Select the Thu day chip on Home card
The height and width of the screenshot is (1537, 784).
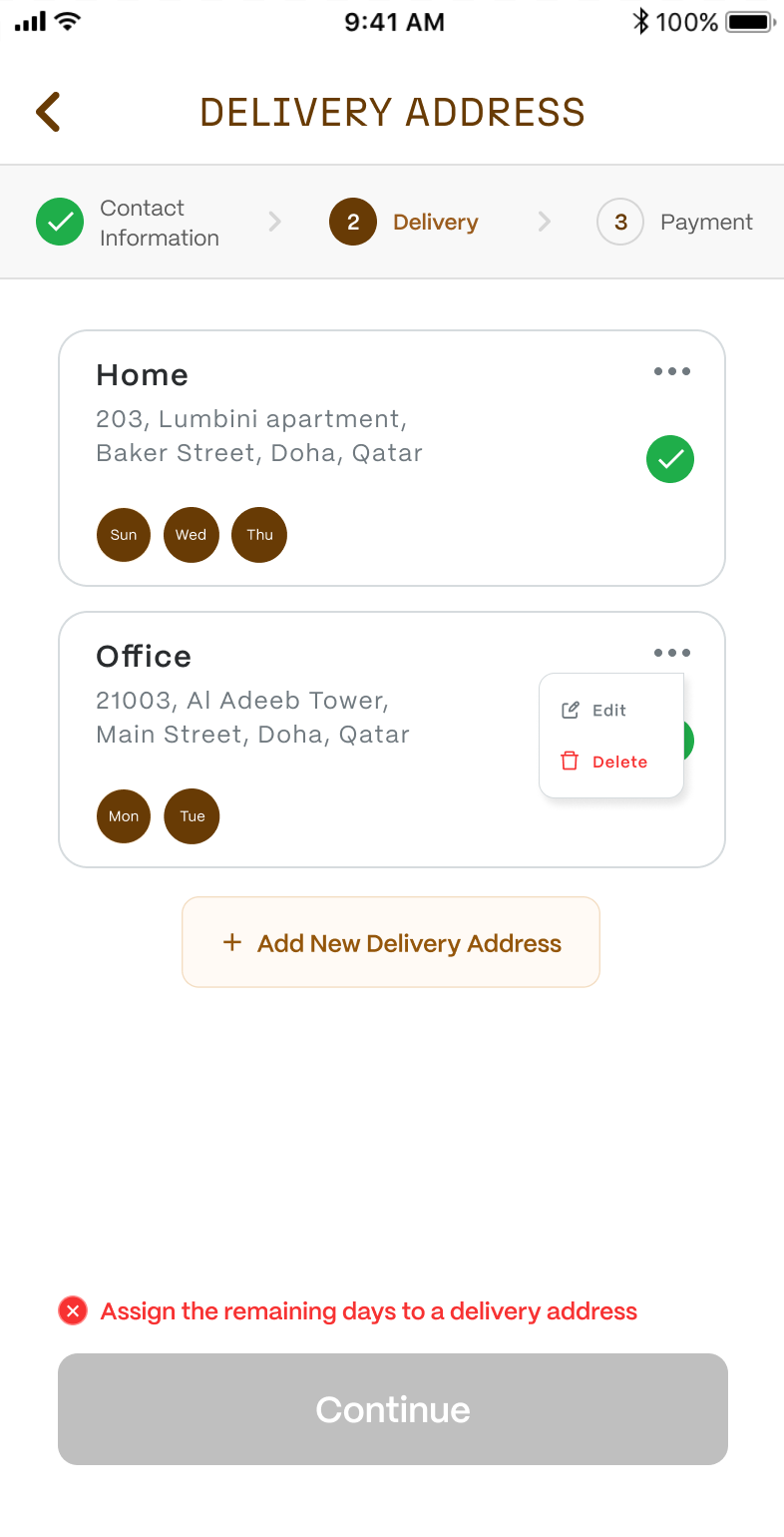point(258,535)
